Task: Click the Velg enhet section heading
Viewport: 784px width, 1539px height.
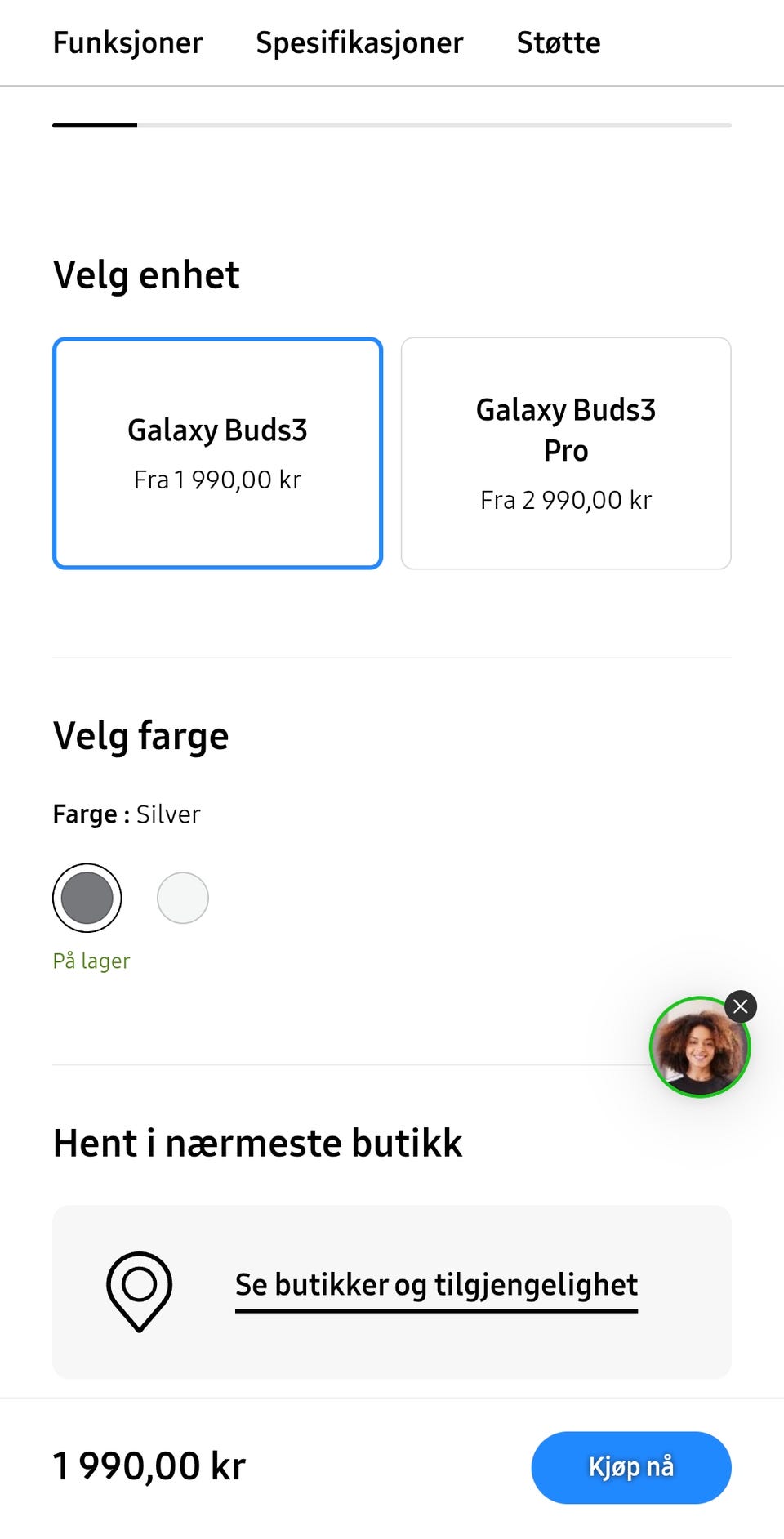Action: (145, 274)
